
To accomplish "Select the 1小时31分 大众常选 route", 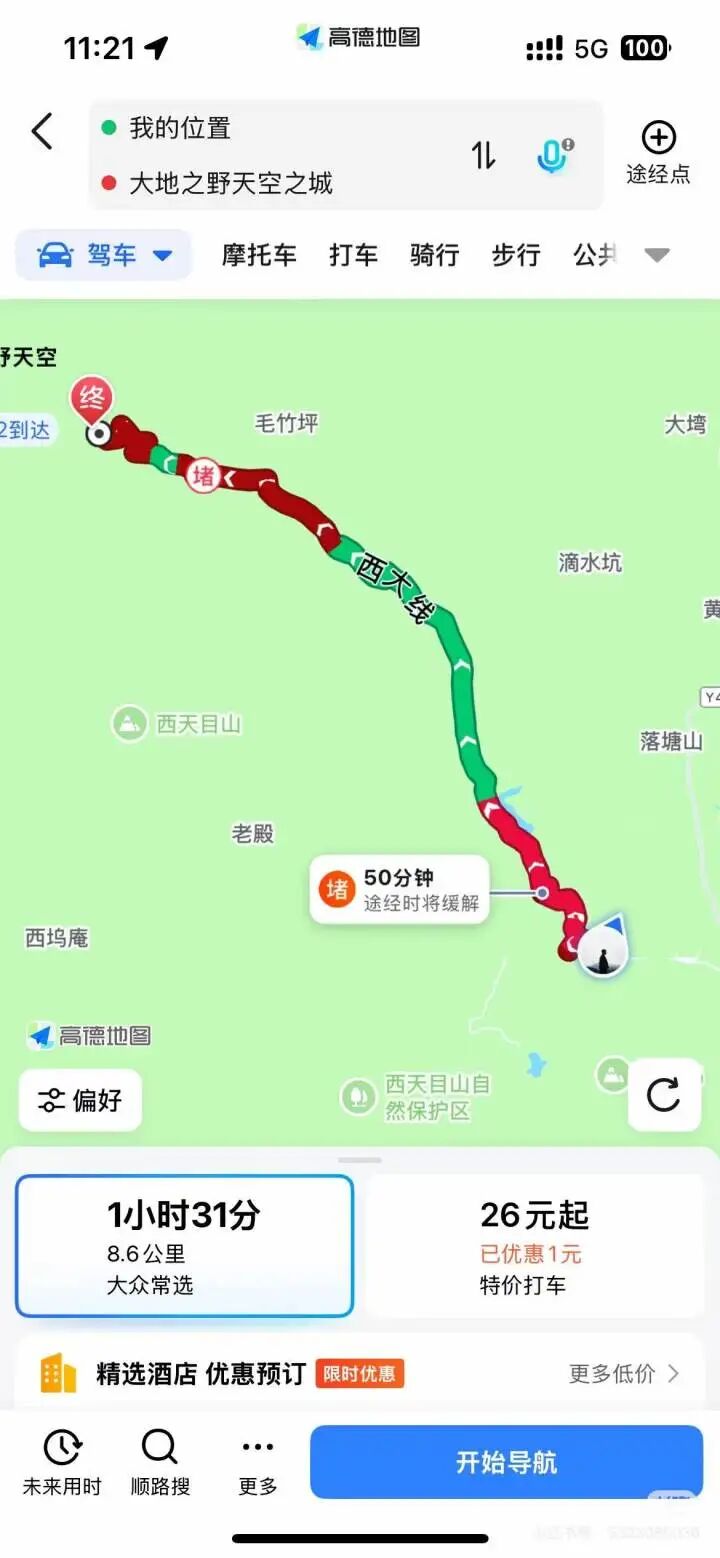I will (x=184, y=1246).
